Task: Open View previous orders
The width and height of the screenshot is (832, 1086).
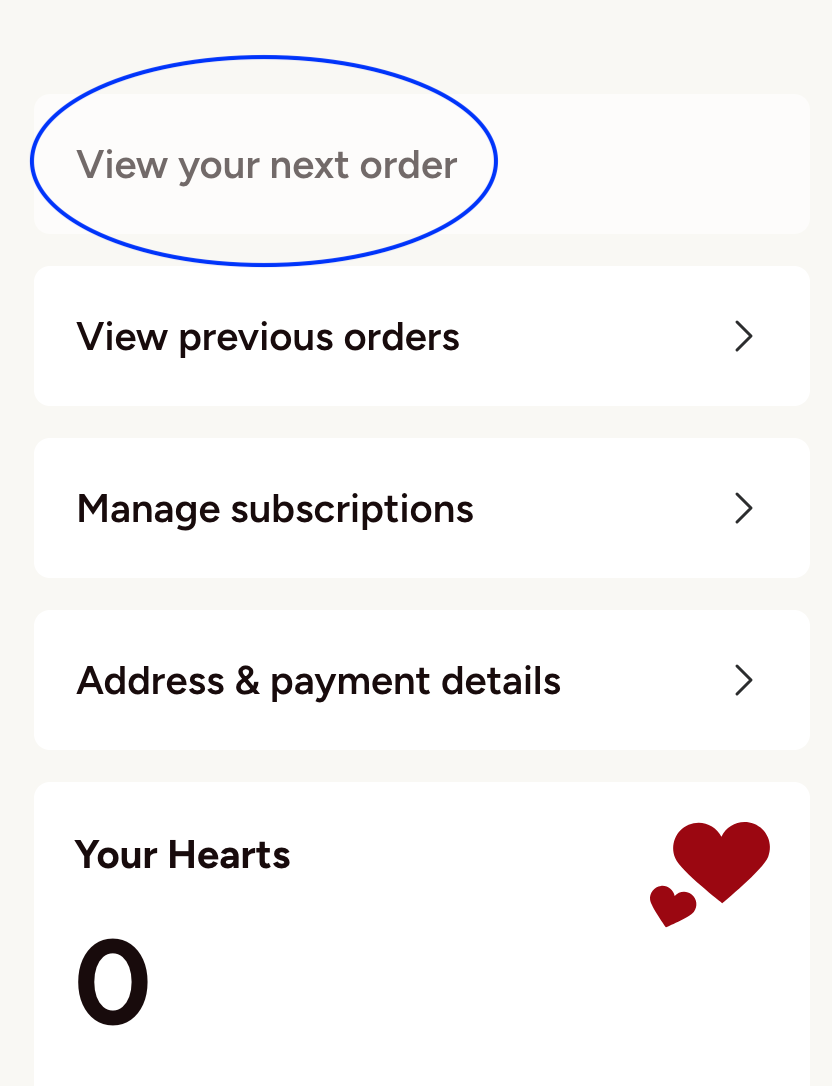Action: pyautogui.click(x=420, y=337)
